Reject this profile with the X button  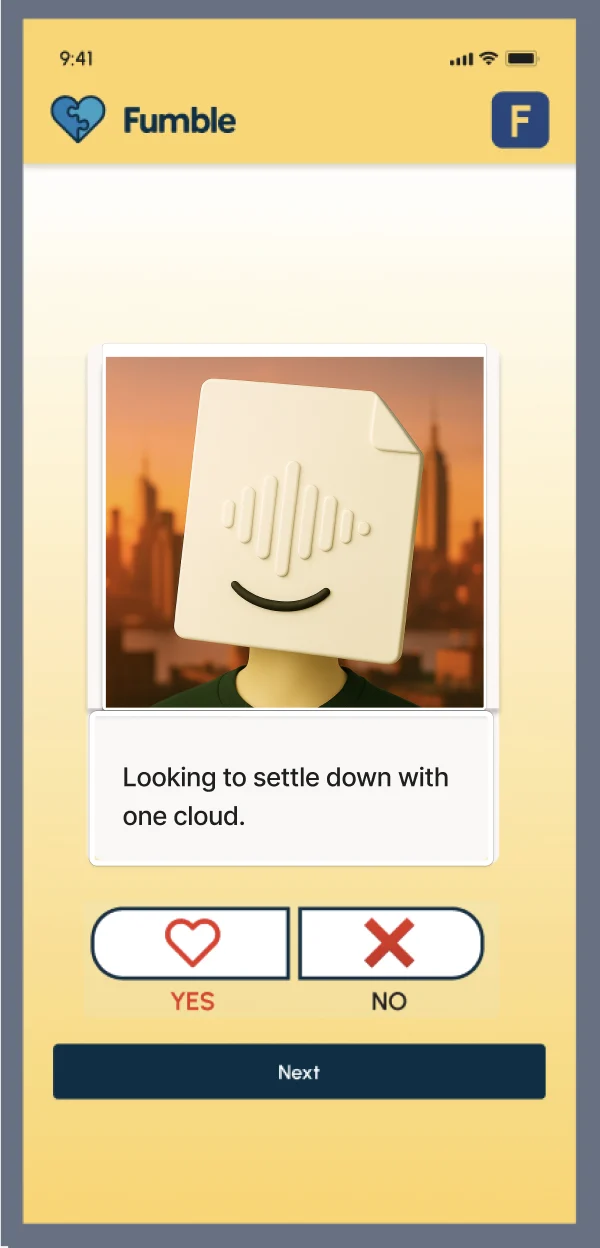[391, 943]
